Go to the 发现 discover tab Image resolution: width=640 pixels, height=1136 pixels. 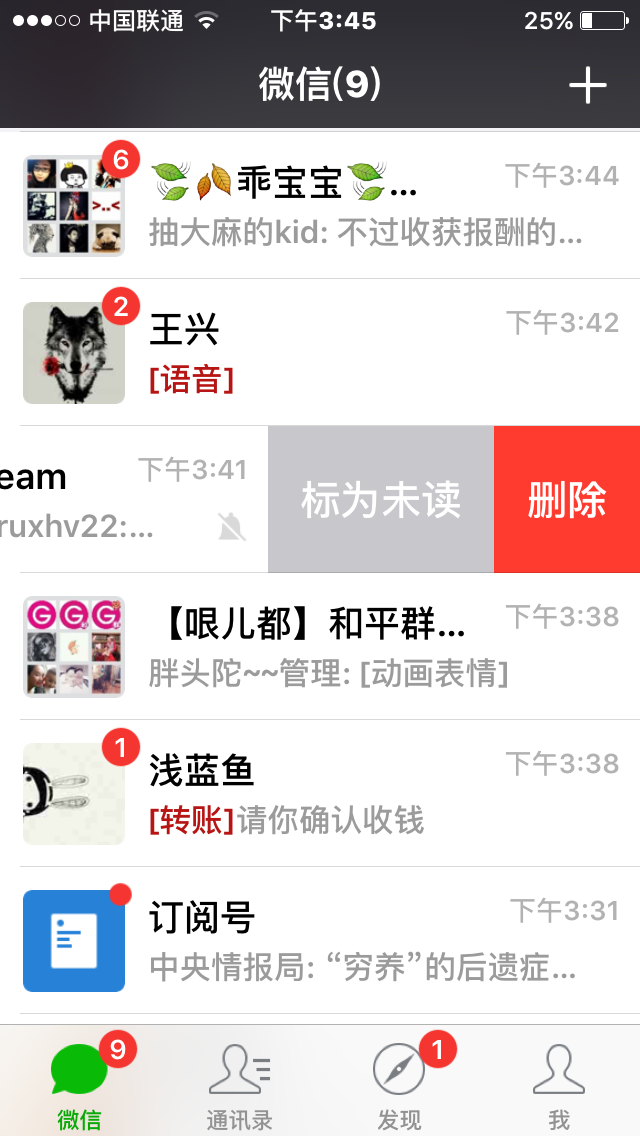399,1082
